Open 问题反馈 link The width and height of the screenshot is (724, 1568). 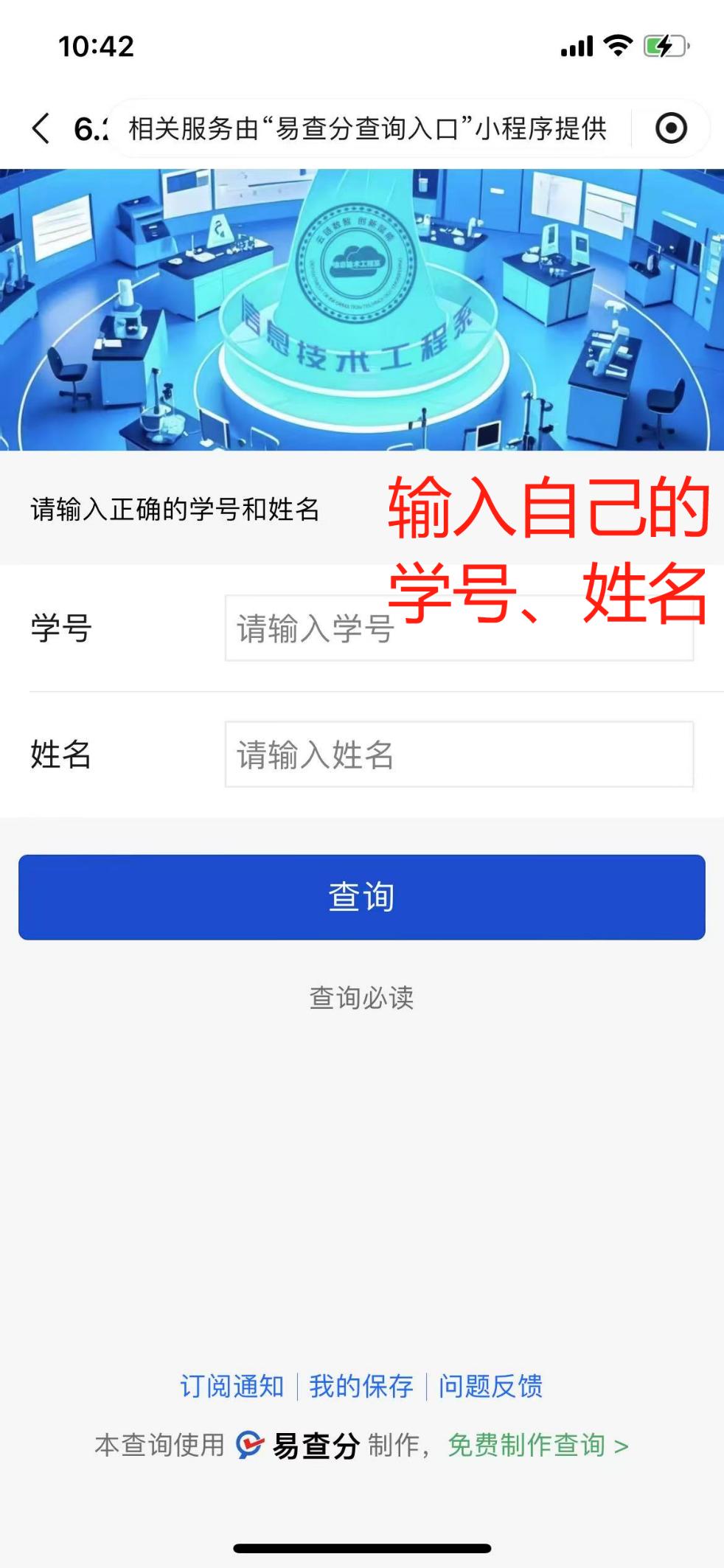tap(491, 1387)
